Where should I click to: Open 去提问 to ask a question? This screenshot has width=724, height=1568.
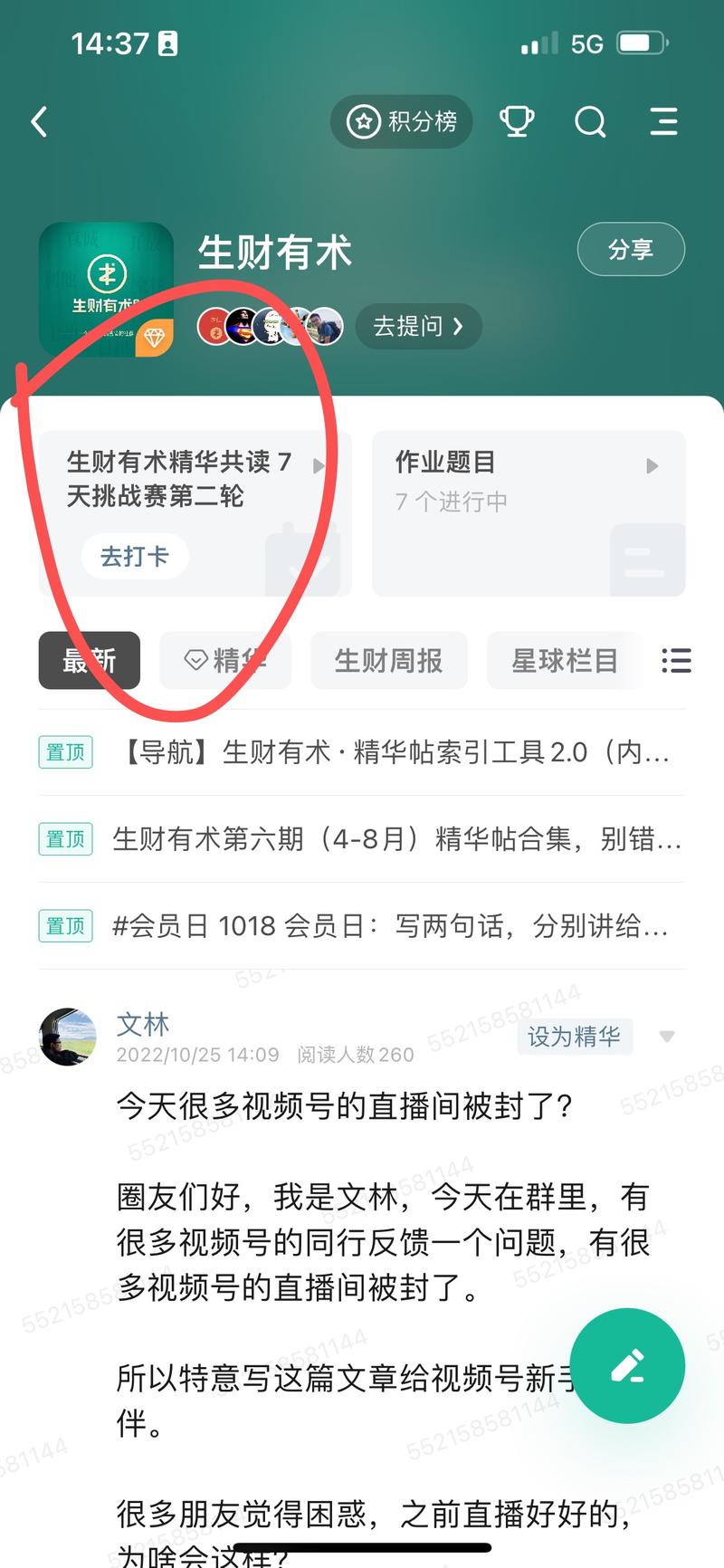[418, 327]
